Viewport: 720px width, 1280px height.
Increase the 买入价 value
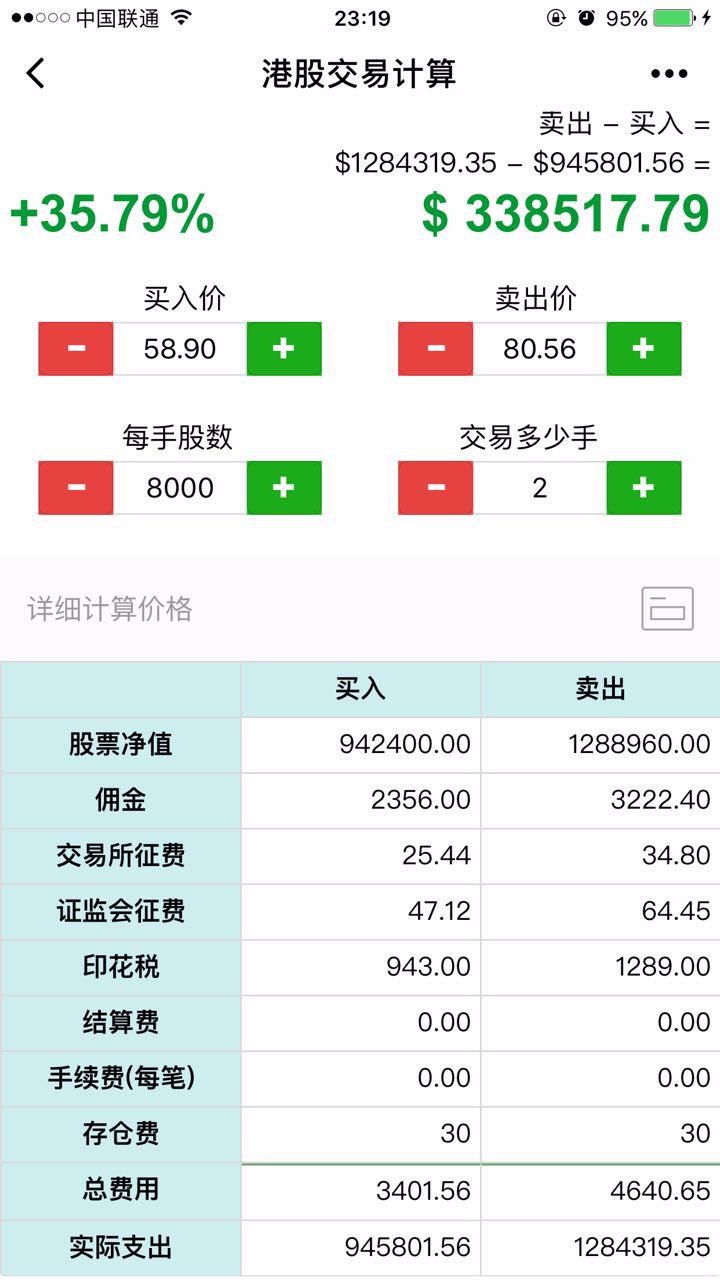tap(284, 348)
